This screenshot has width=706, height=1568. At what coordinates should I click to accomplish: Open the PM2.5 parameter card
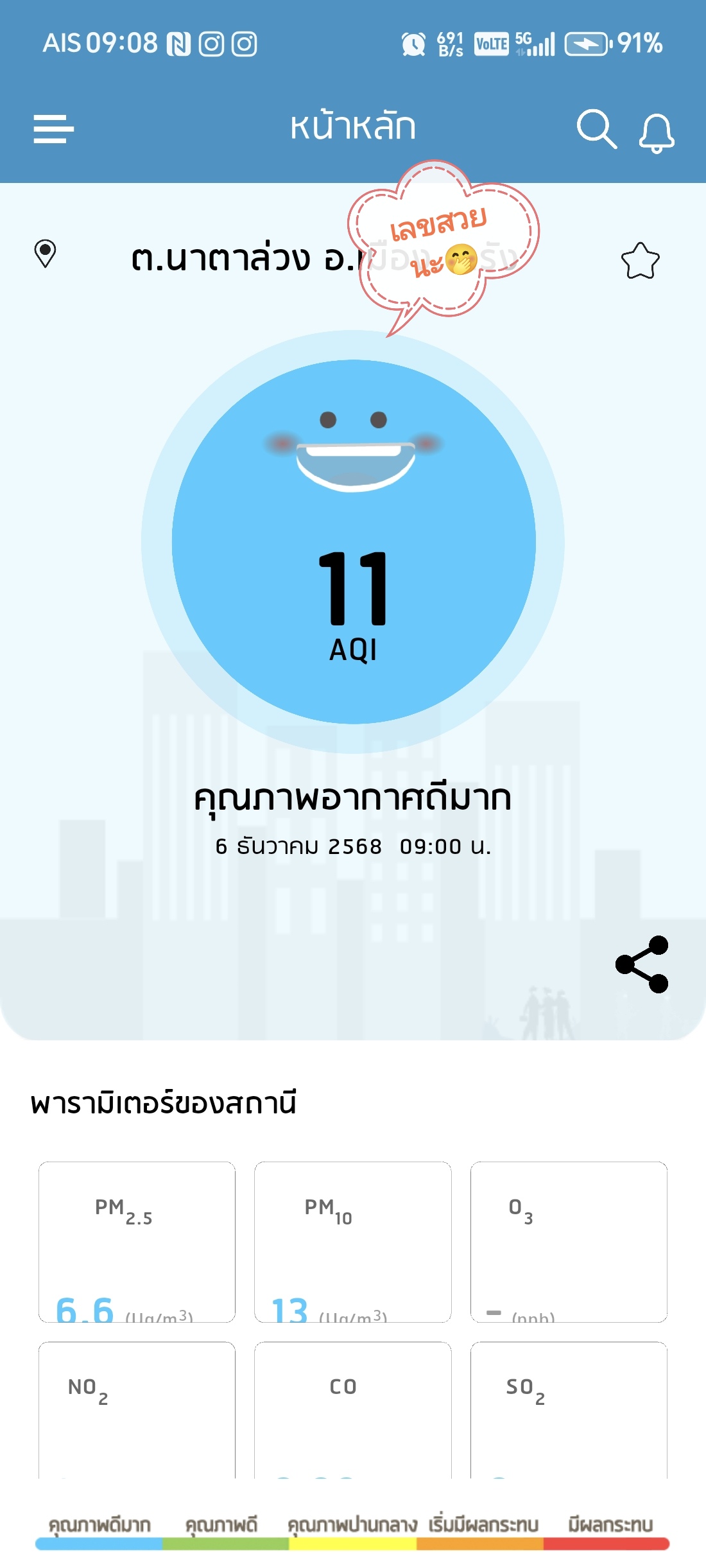[137, 1242]
